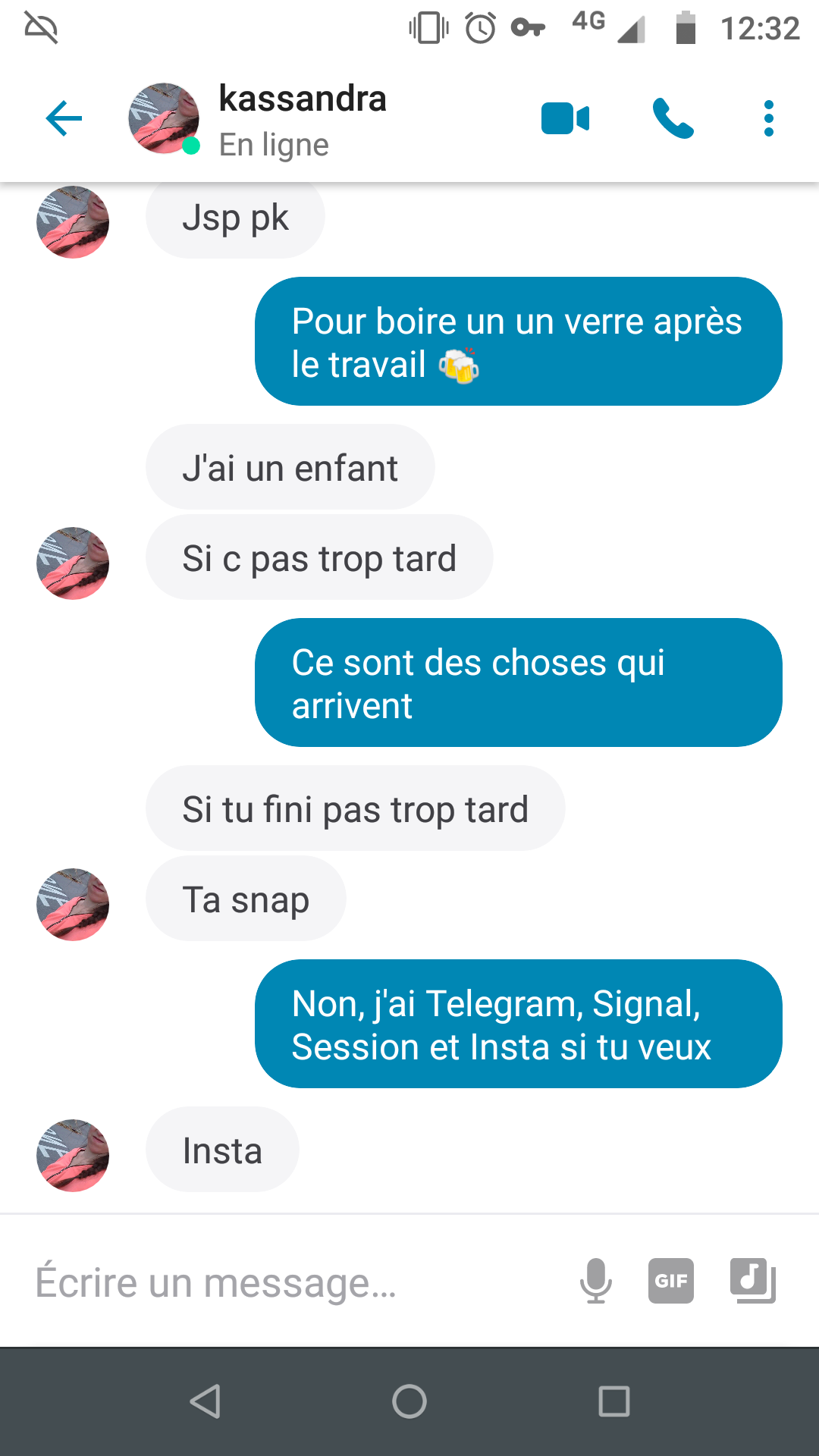819x1456 pixels.
Task: Go back from kassandra's chat
Action: [64, 119]
